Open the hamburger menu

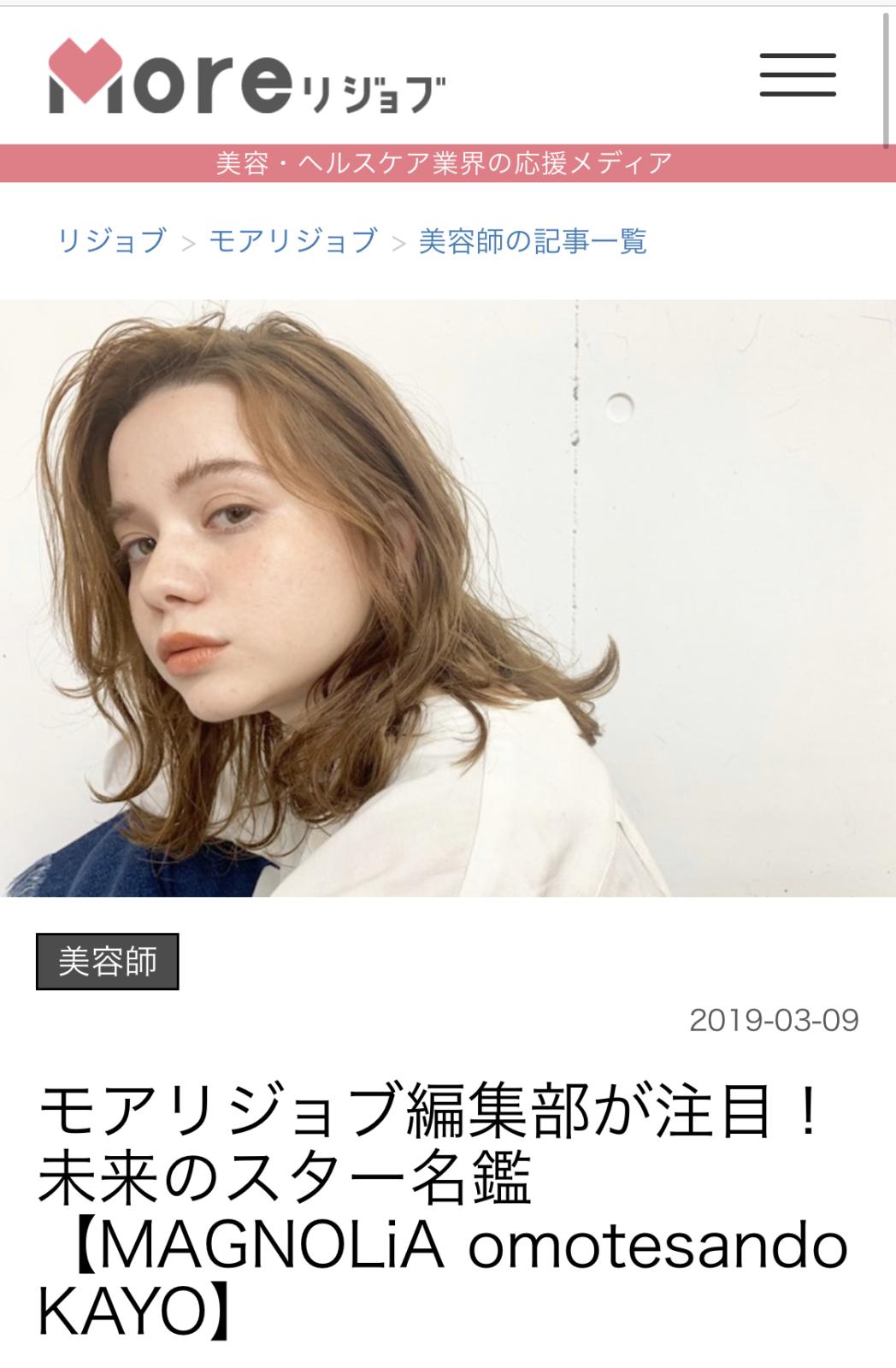pyautogui.click(x=797, y=74)
